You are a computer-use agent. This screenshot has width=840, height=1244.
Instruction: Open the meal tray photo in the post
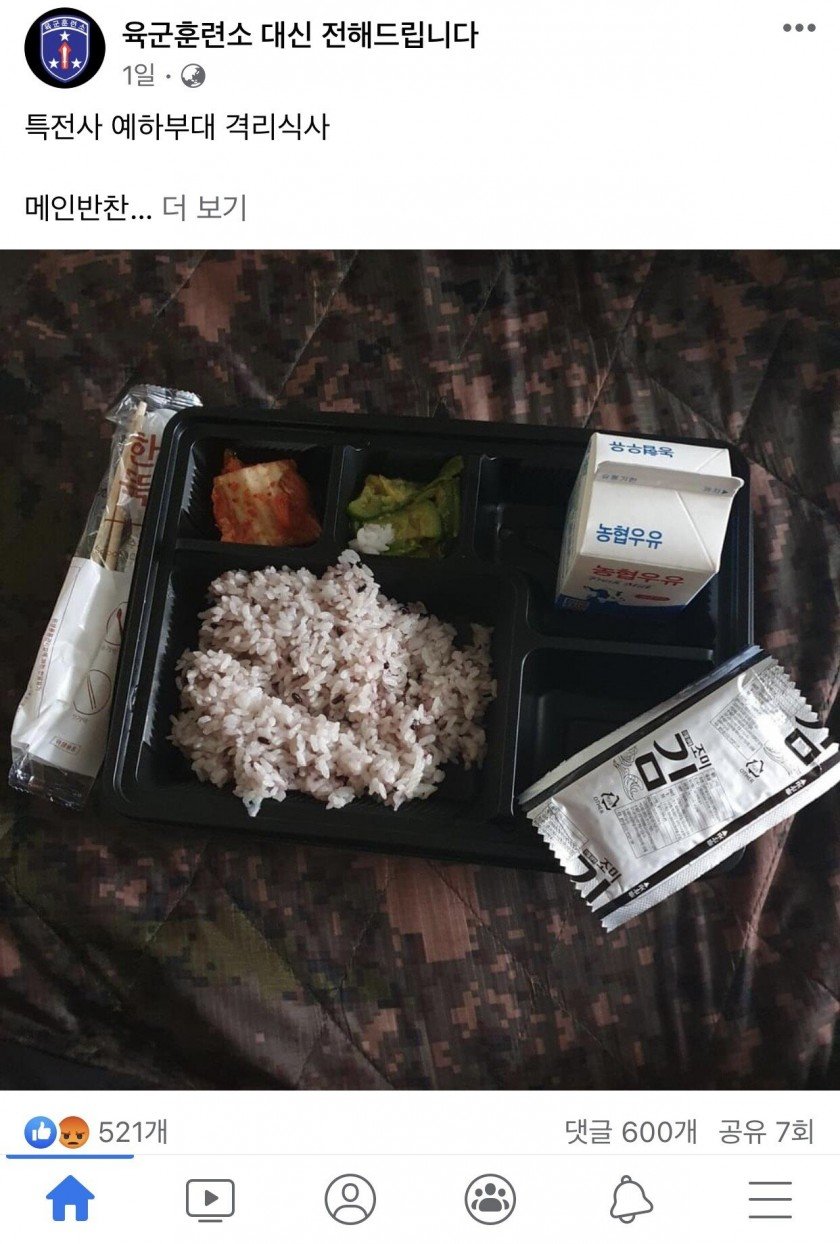[420, 668]
